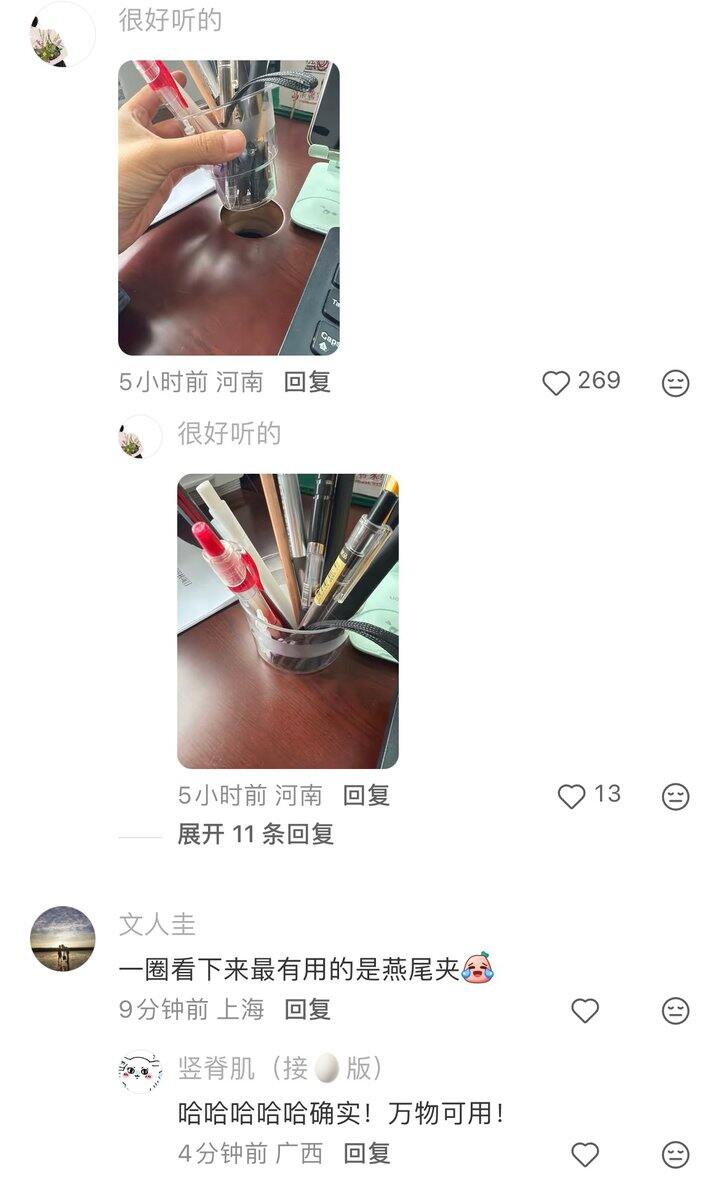Like the comment with 269 likes

point(556,382)
